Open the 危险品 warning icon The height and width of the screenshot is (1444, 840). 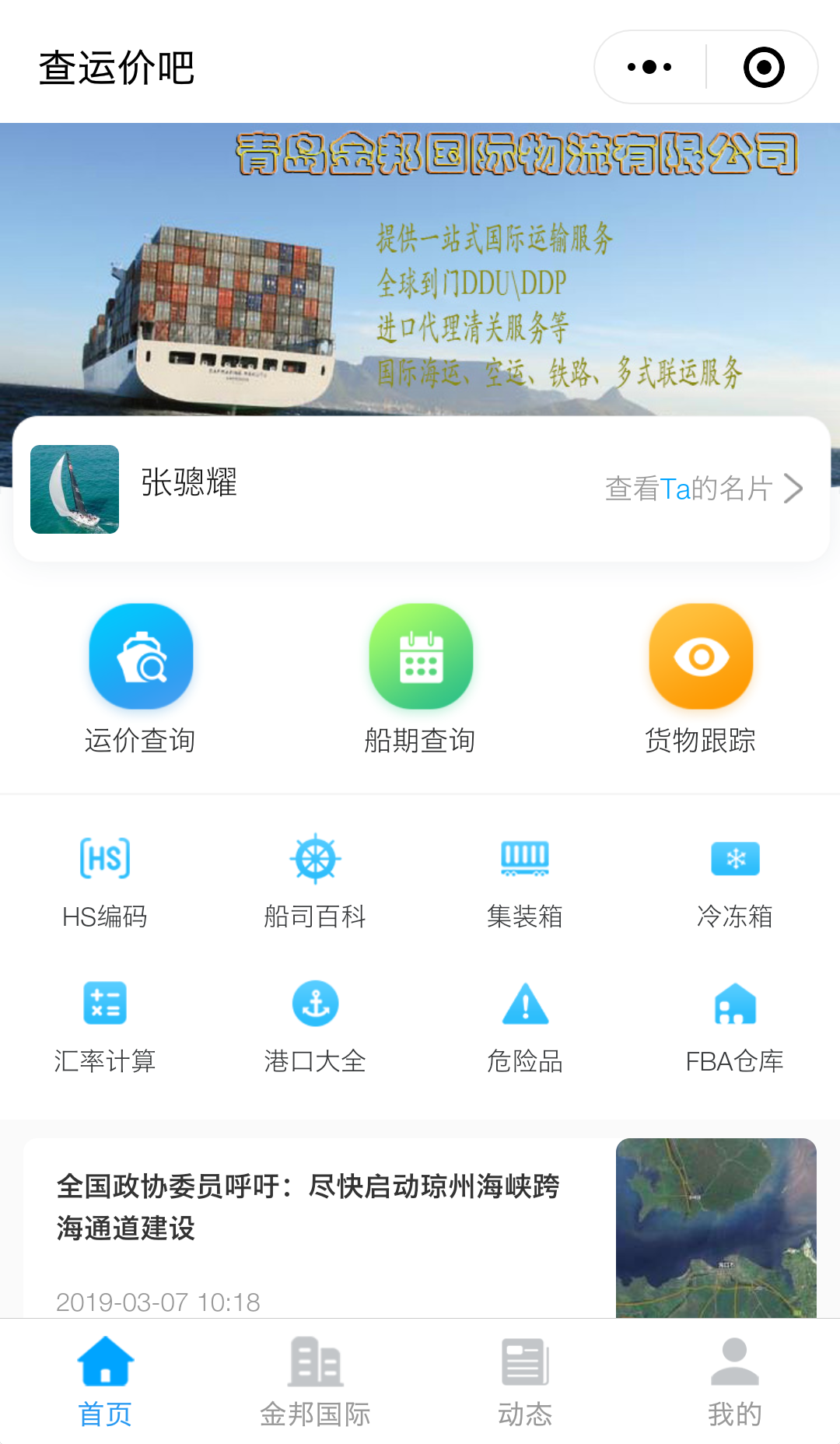(x=525, y=1003)
